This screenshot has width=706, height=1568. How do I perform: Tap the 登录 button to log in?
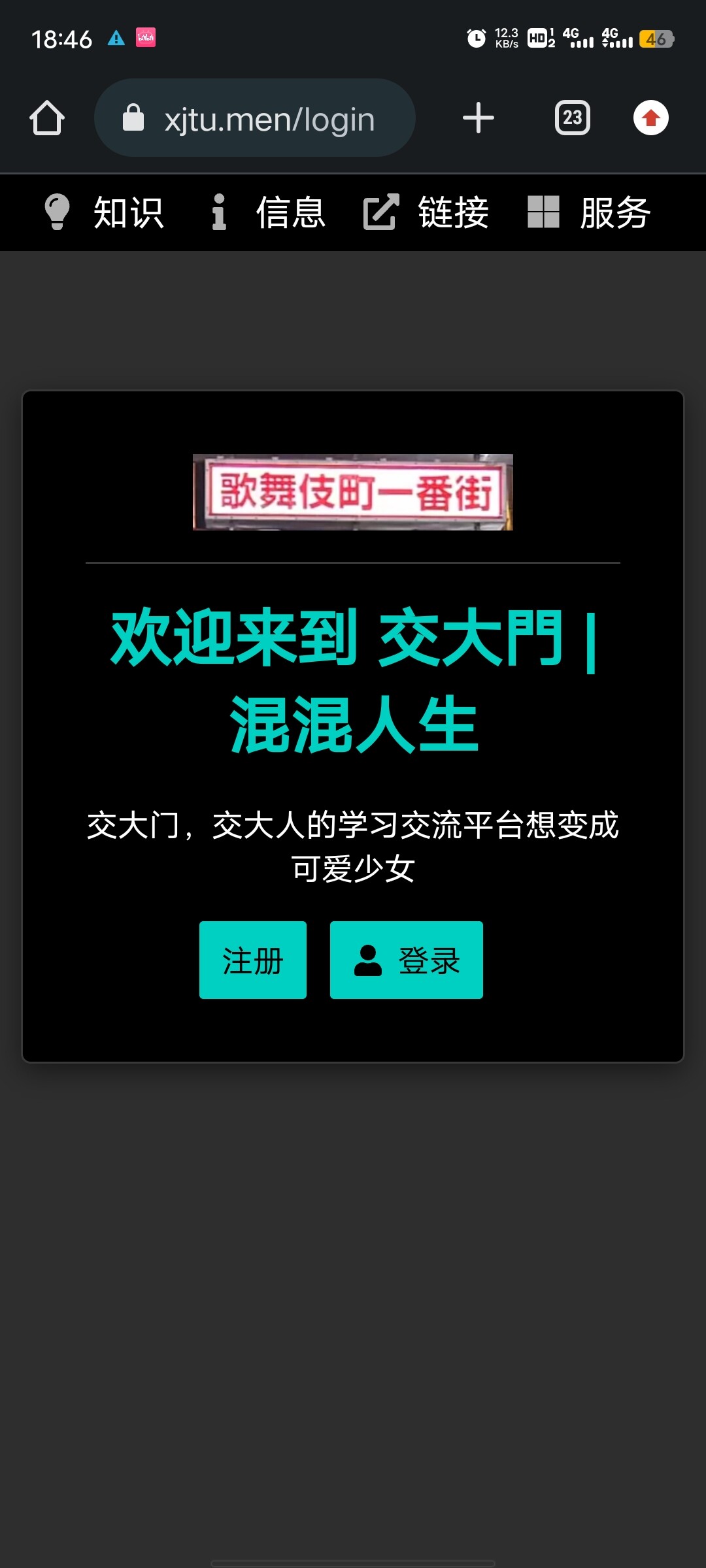[406, 960]
